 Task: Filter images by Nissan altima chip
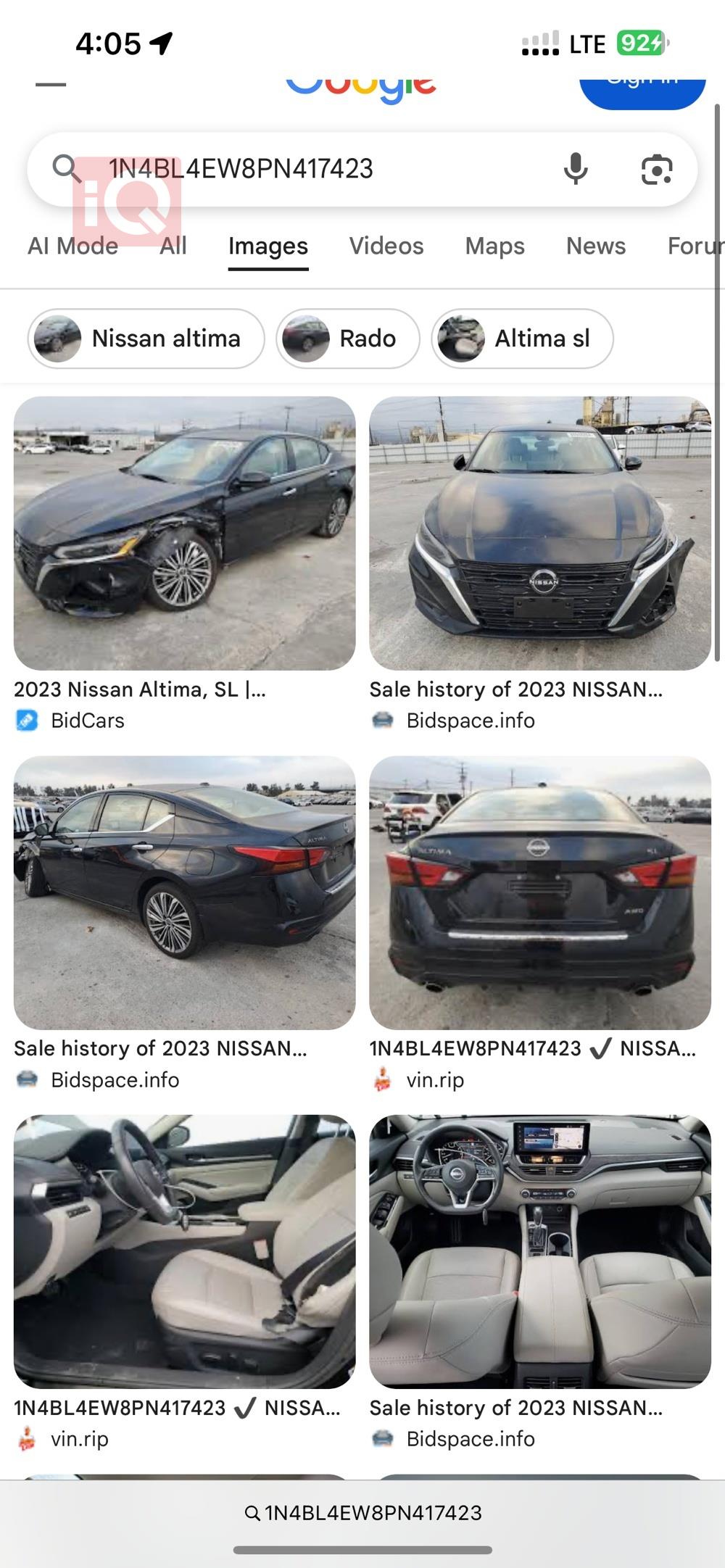146,339
